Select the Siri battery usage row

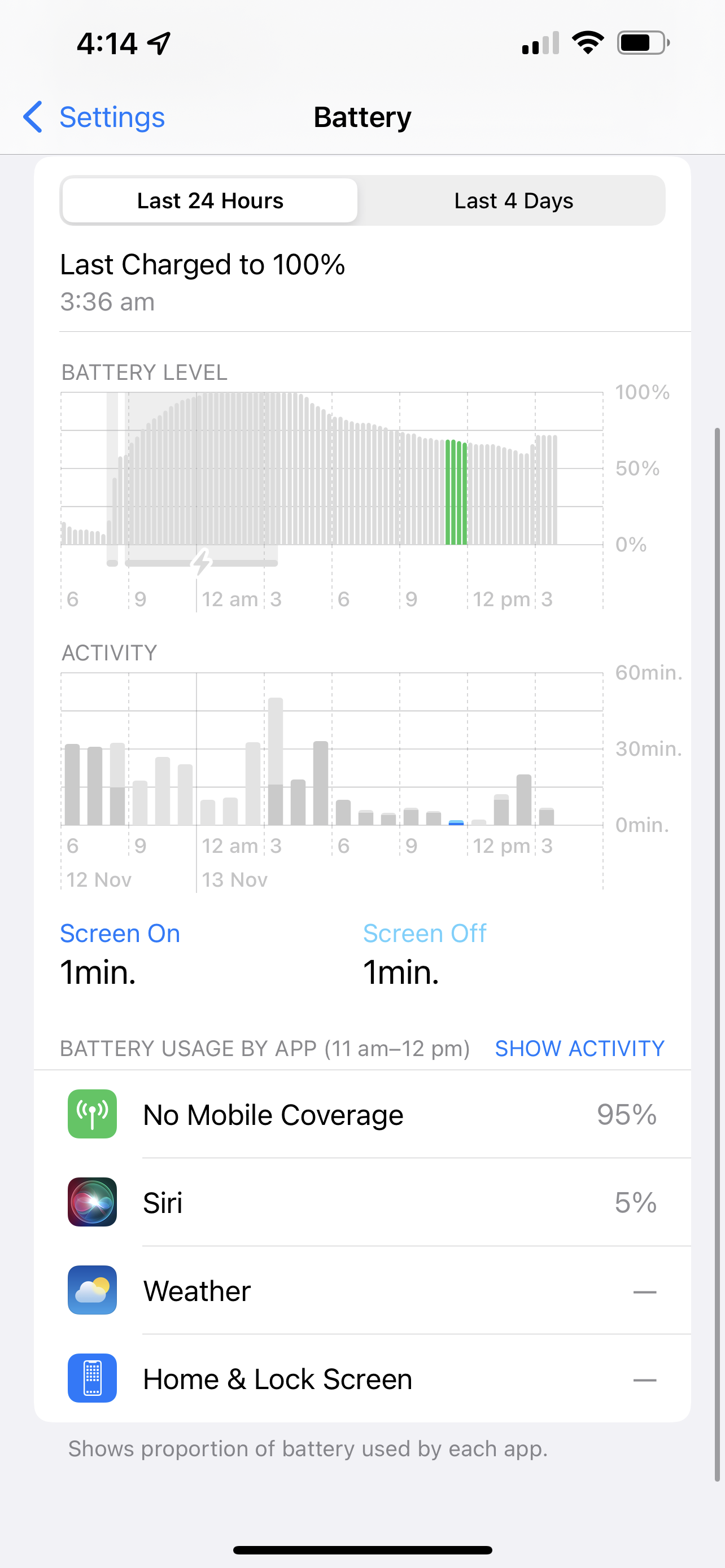coord(362,1203)
